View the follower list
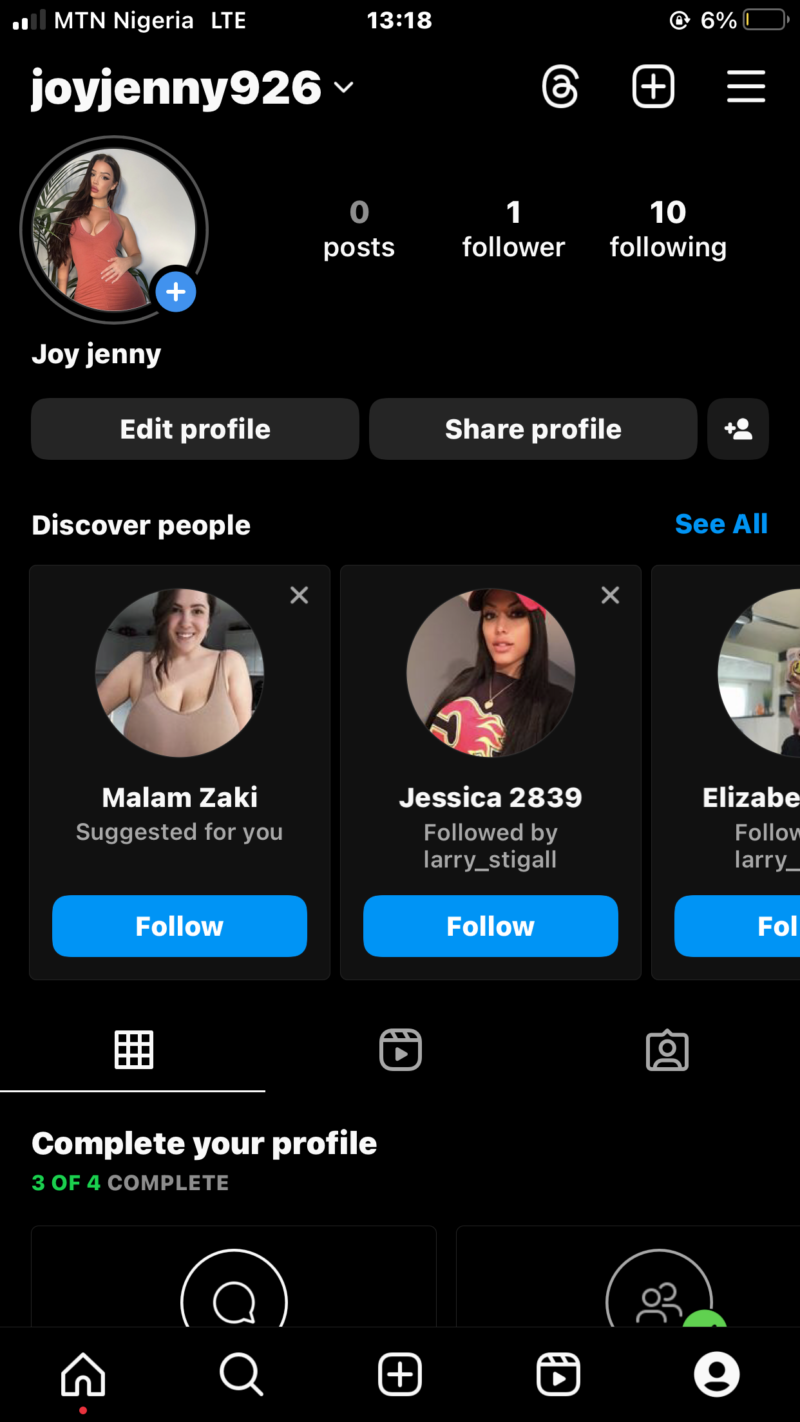The image size is (800, 1422). click(513, 229)
